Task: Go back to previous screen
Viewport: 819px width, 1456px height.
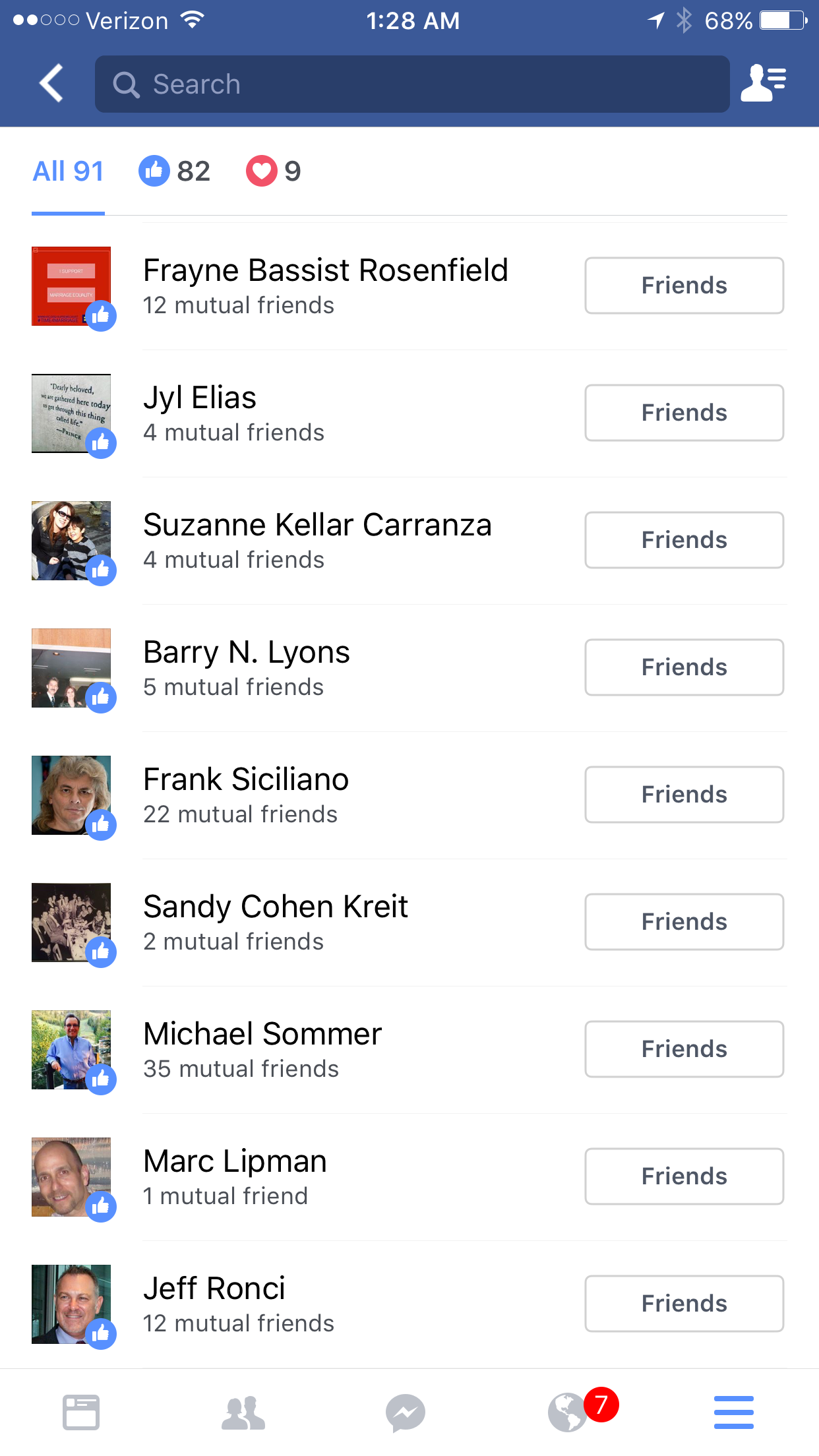Action: click(51, 84)
